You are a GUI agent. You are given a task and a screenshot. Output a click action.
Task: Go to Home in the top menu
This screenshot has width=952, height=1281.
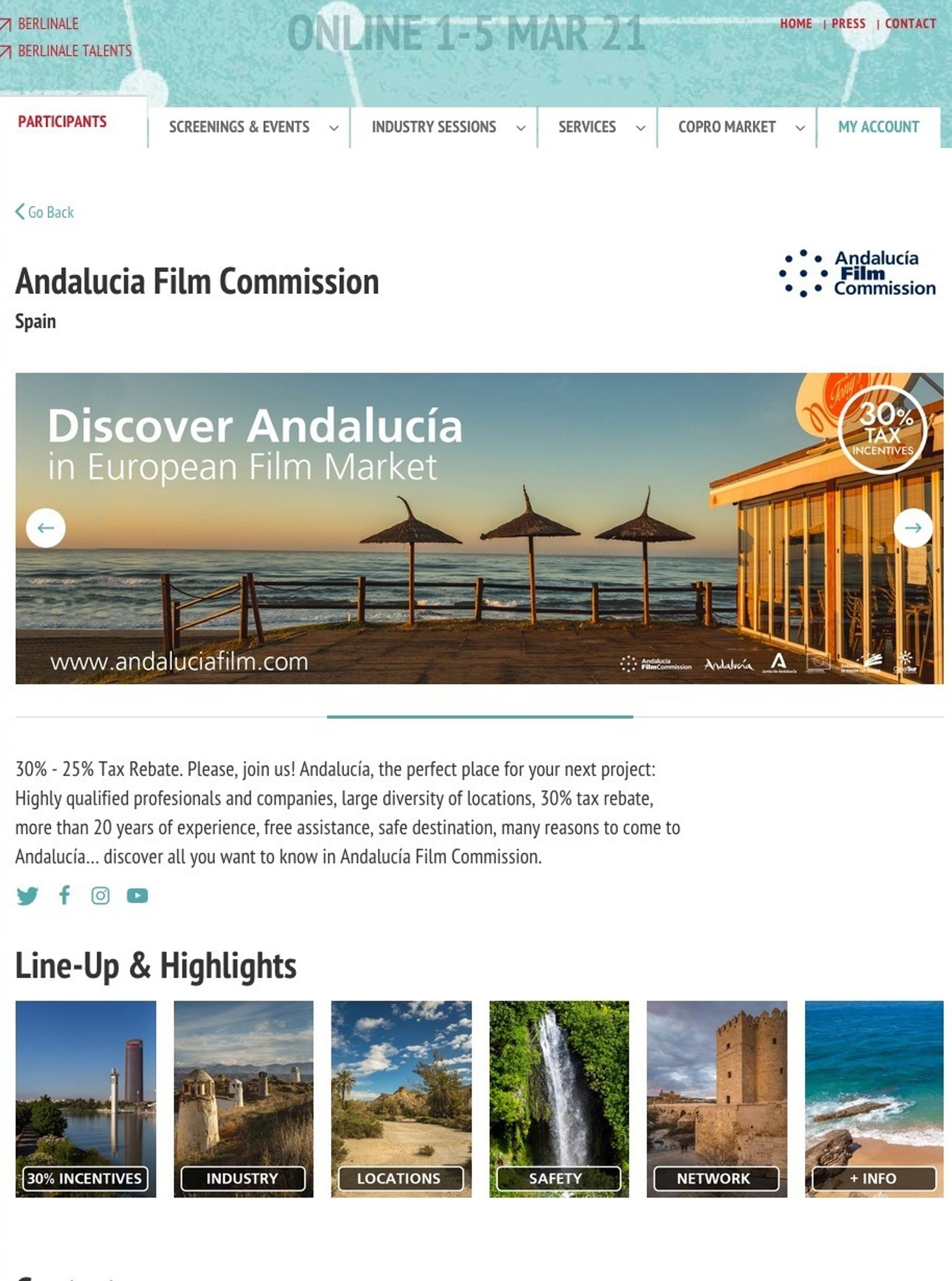795,24
